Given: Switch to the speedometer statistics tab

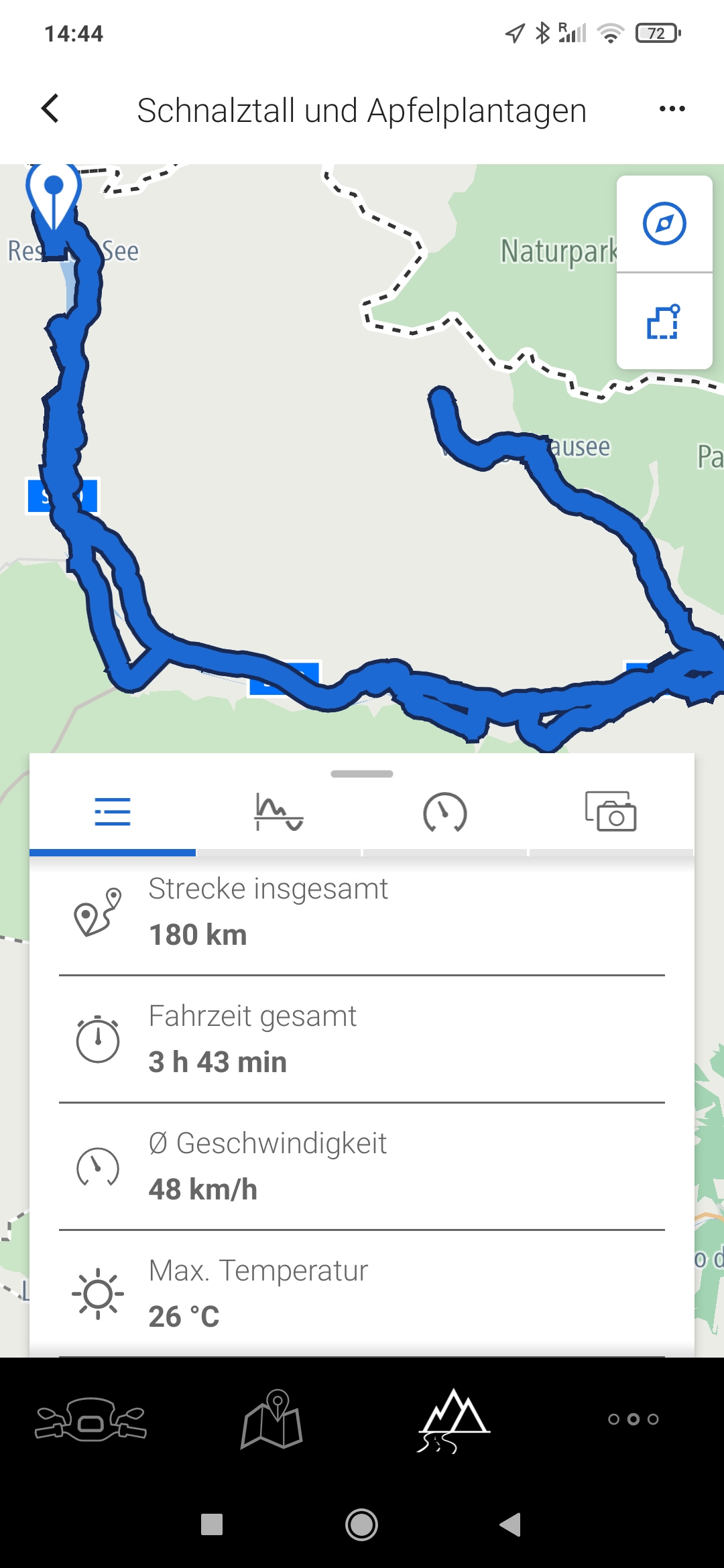Looking at the screenshot, I should pos(445,812).
